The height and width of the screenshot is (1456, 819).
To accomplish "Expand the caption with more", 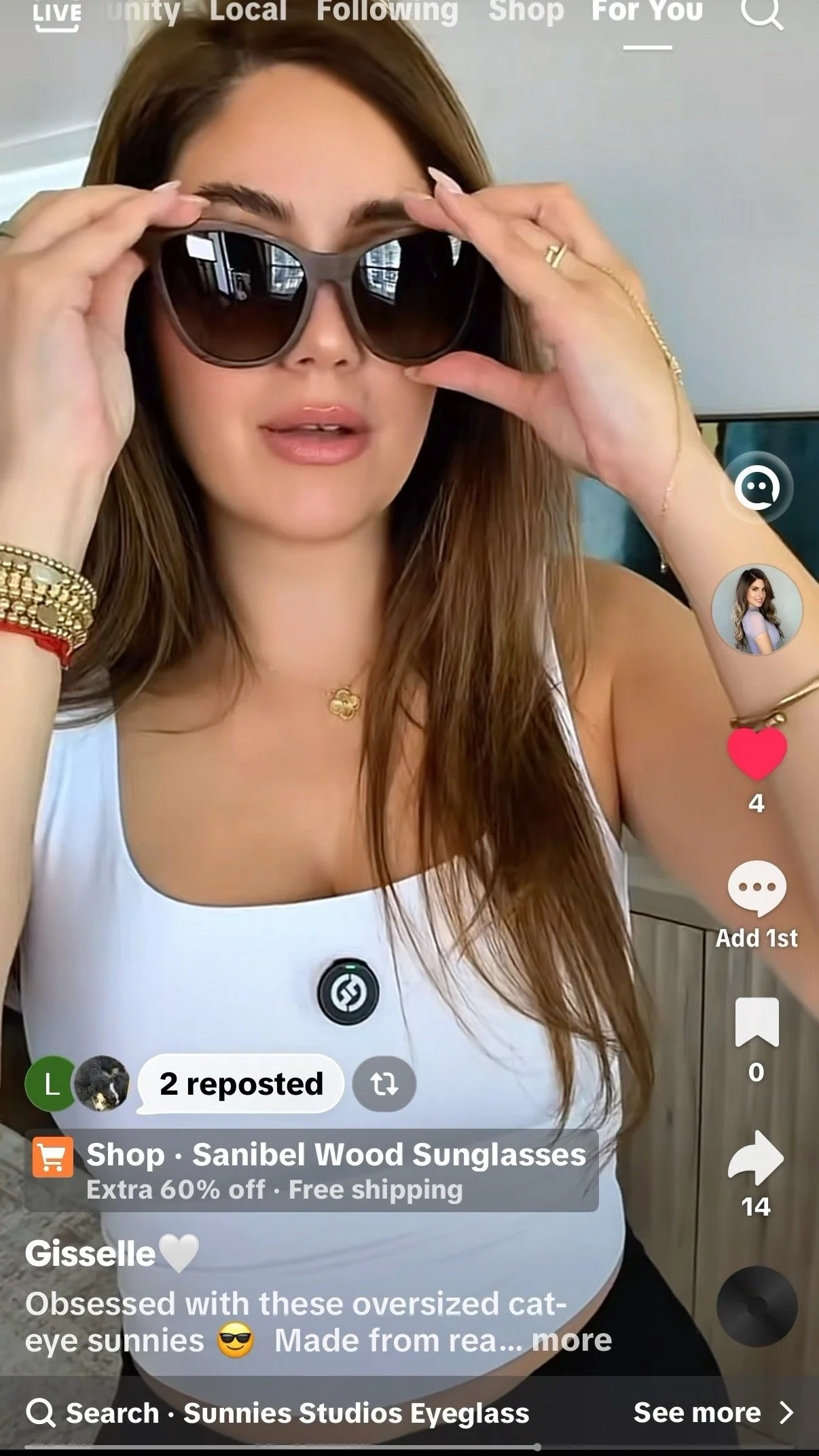I will (x=572, y=1340).
